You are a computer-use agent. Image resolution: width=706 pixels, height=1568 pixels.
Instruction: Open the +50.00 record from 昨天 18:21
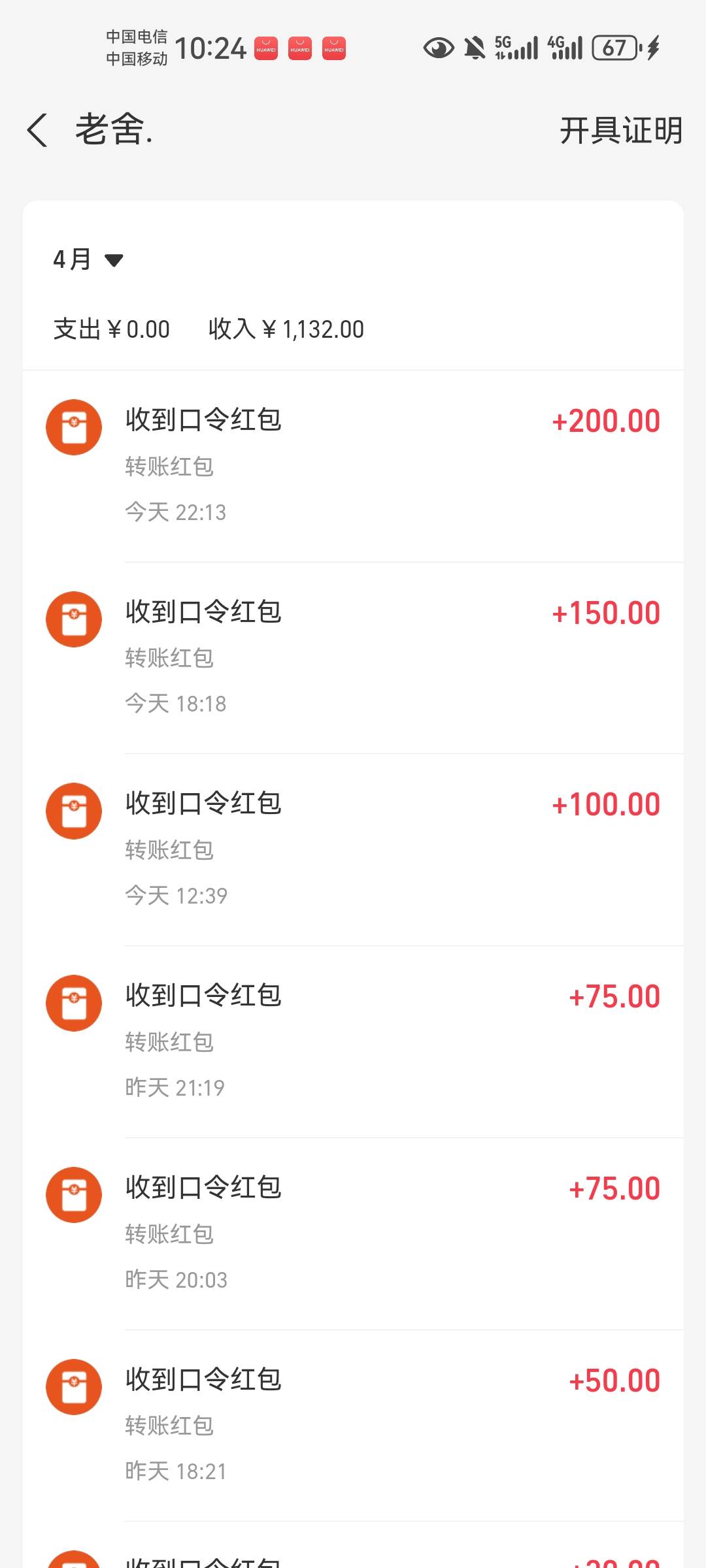tap(353, 1424)
